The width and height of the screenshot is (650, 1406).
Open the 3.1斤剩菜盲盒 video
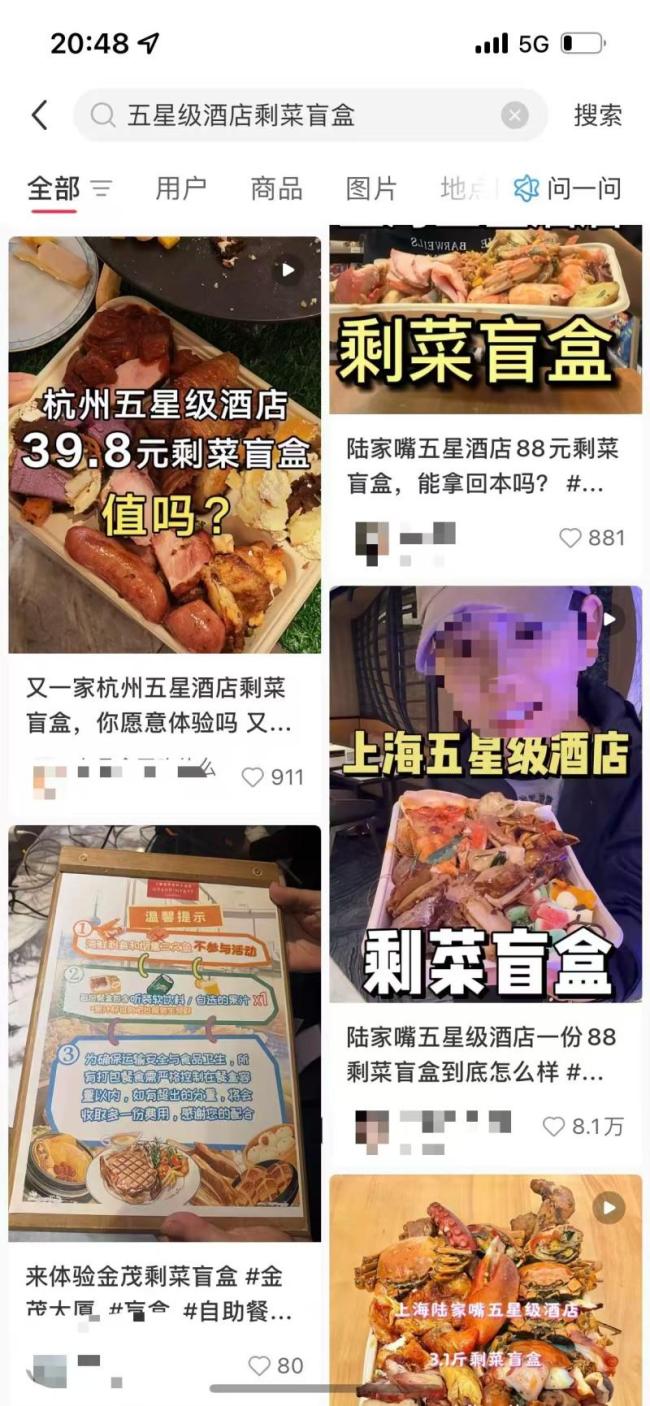[486, 1290]
